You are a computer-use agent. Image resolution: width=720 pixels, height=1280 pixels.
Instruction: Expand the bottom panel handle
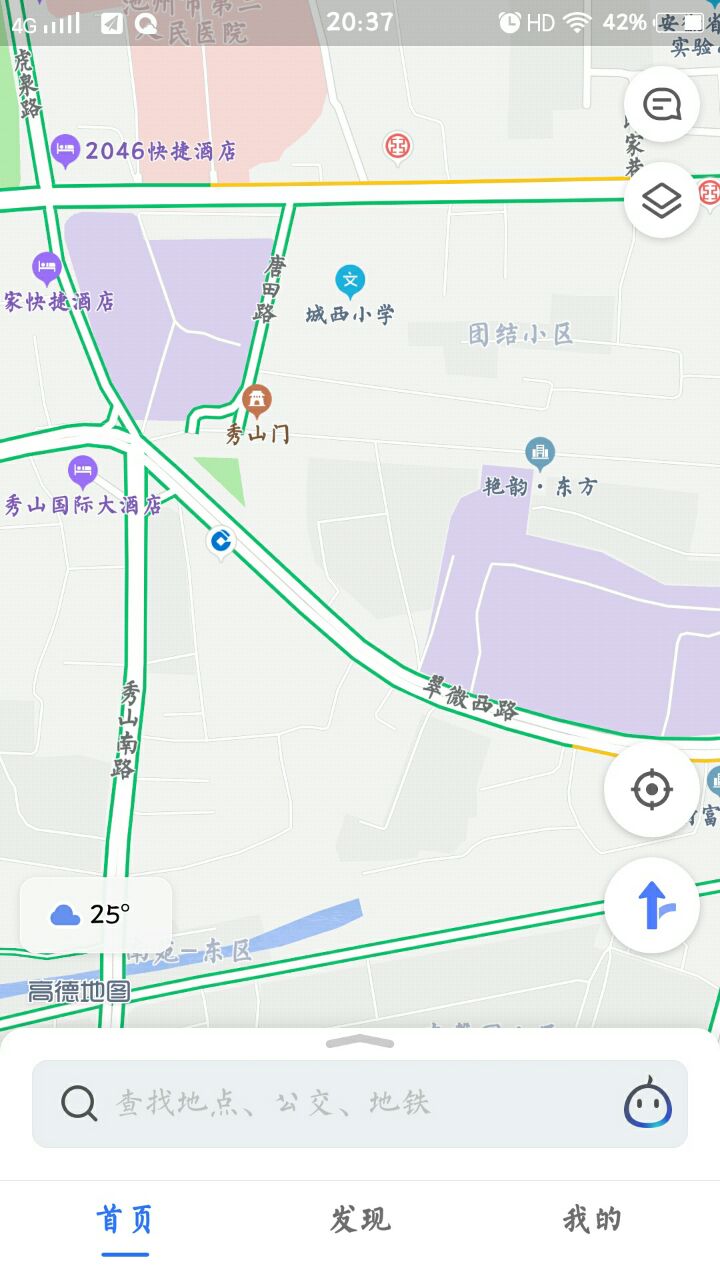pyautogui.click(x=360, y=1043)
